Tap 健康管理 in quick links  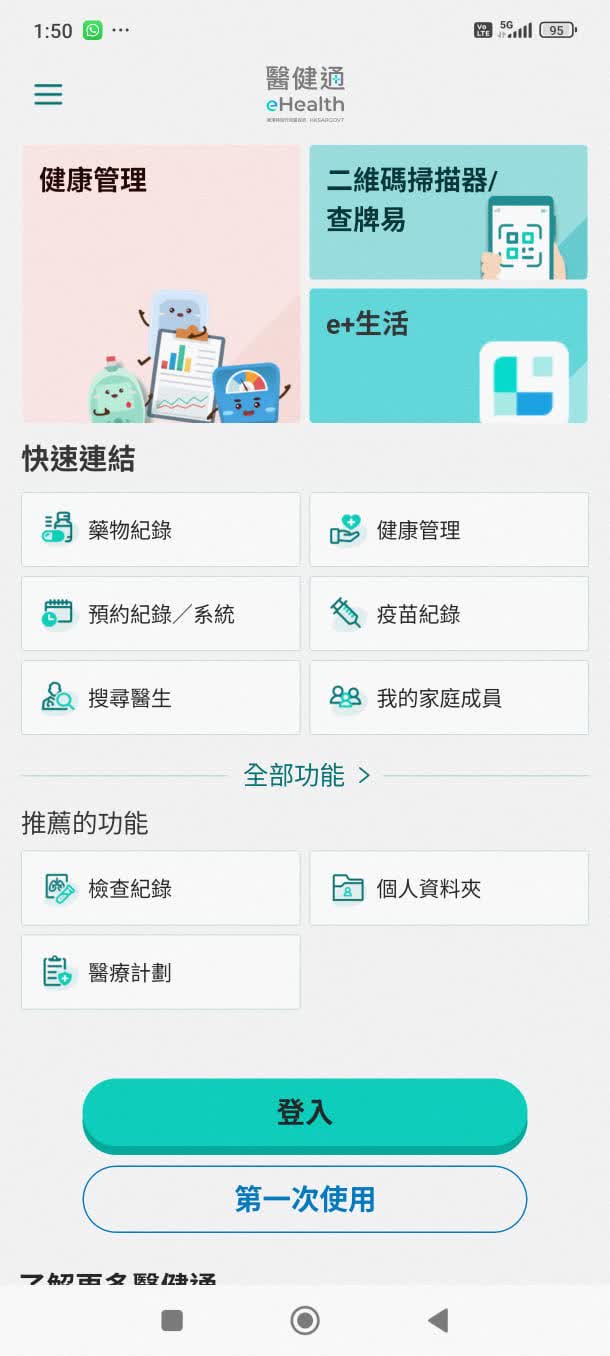coord(448,530)
